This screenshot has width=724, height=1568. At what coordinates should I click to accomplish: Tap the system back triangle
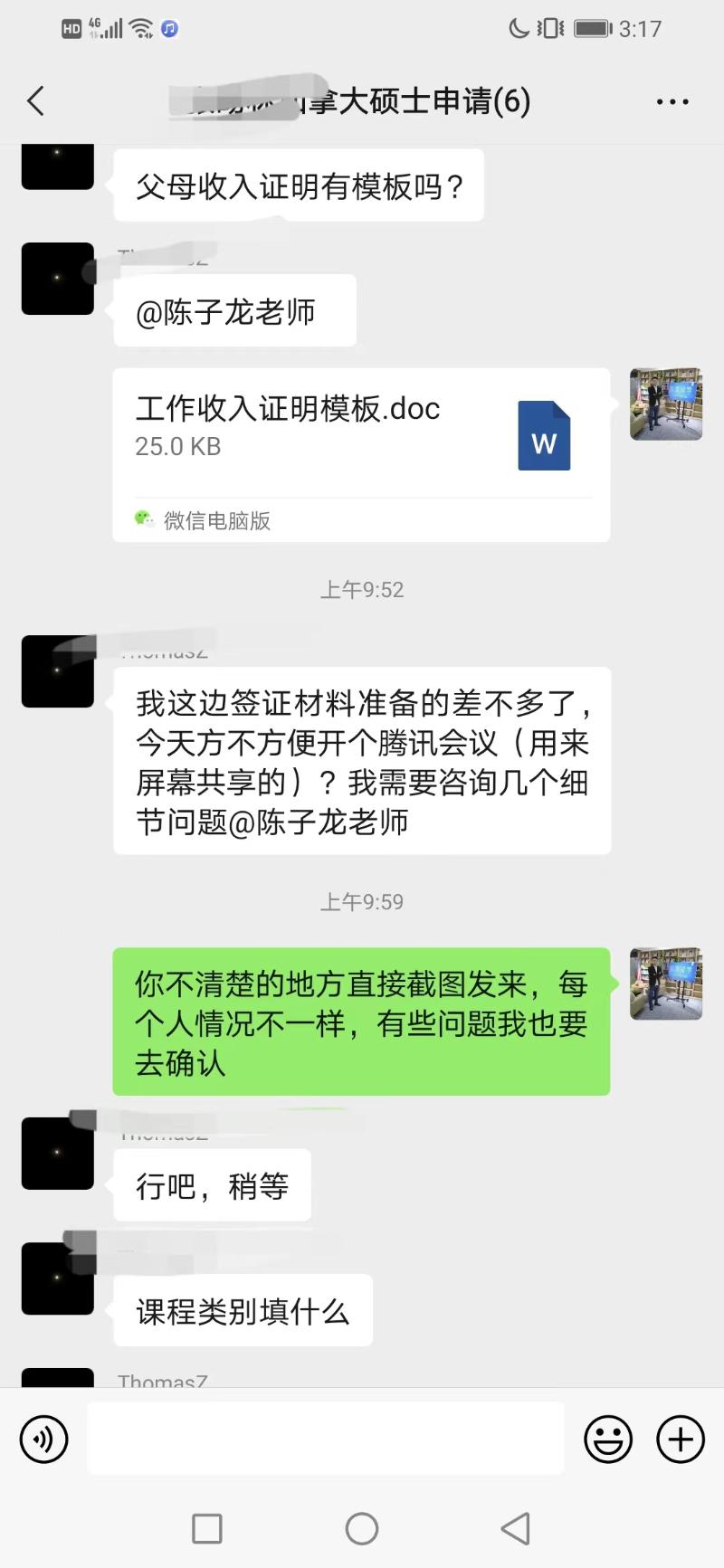[516, 1528]
